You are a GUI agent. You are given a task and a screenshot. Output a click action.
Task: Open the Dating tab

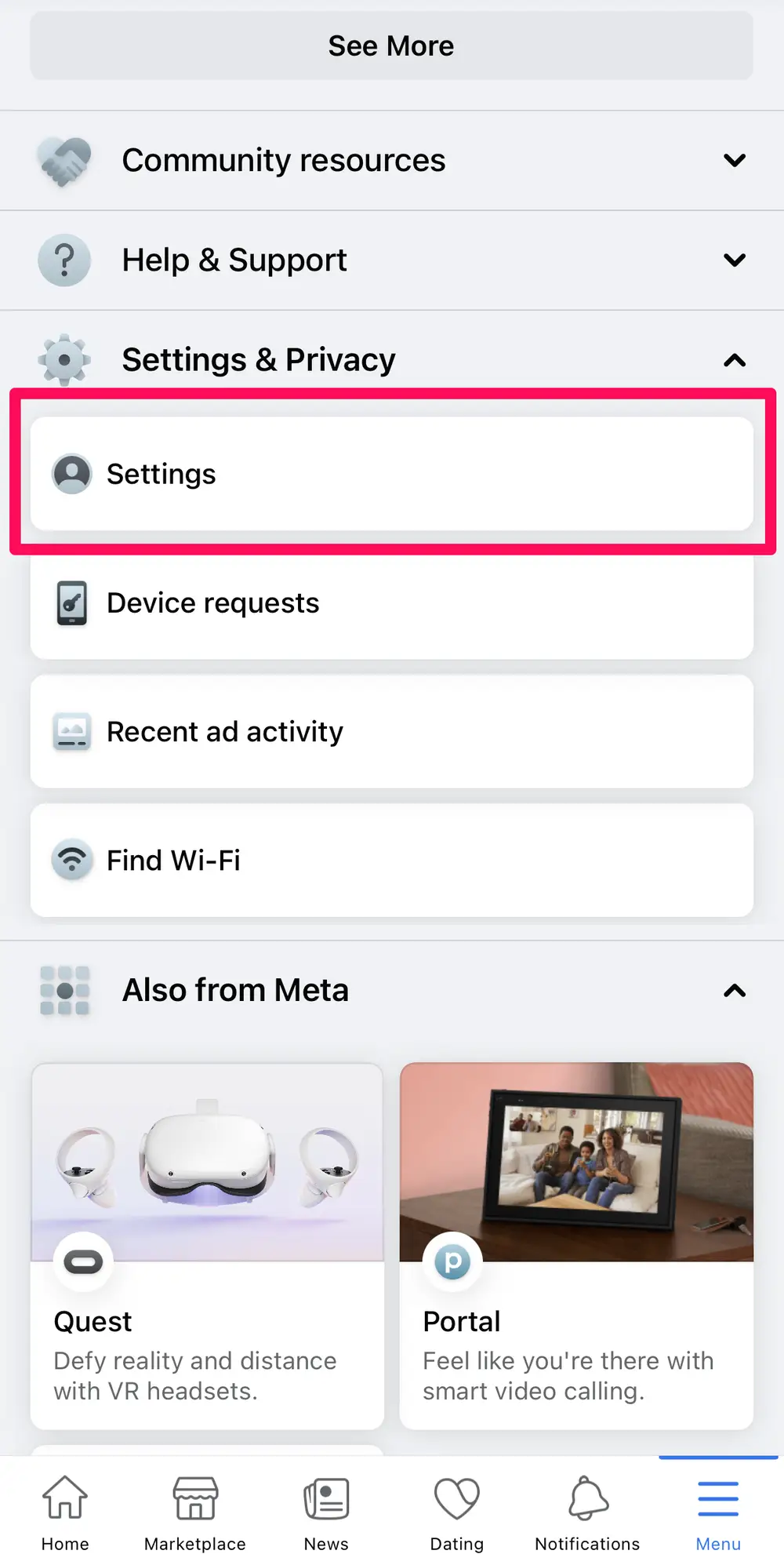[457, 1512]
